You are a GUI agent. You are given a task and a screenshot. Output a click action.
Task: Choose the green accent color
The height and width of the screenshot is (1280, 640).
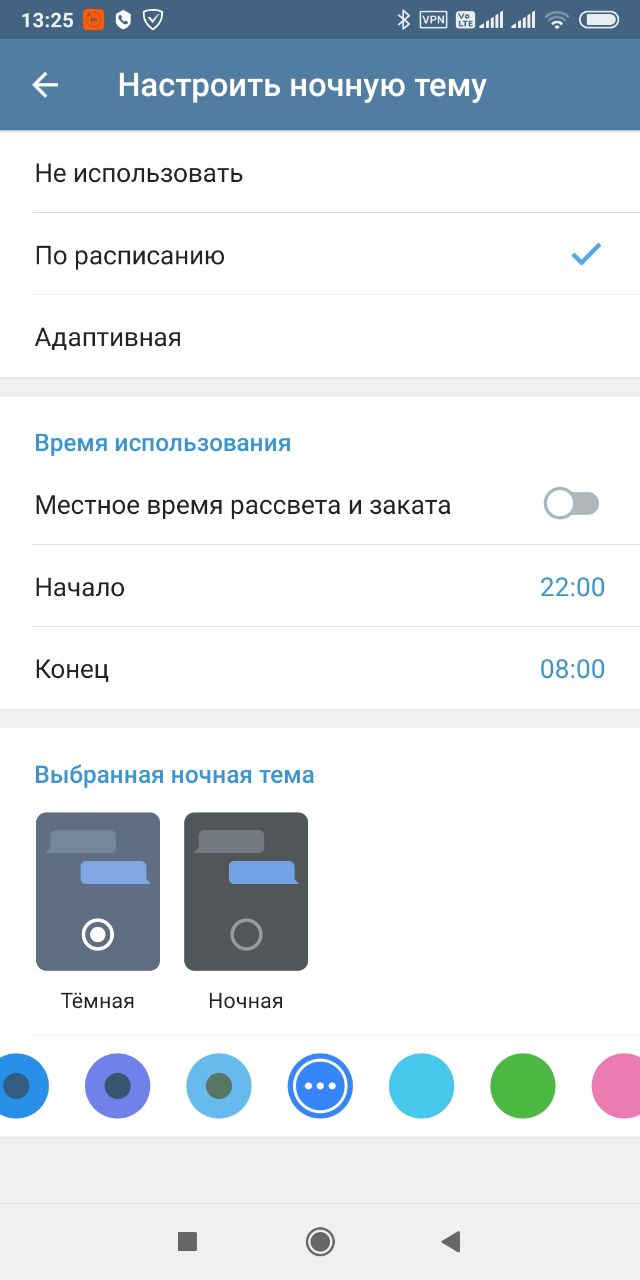point(523,1085)
